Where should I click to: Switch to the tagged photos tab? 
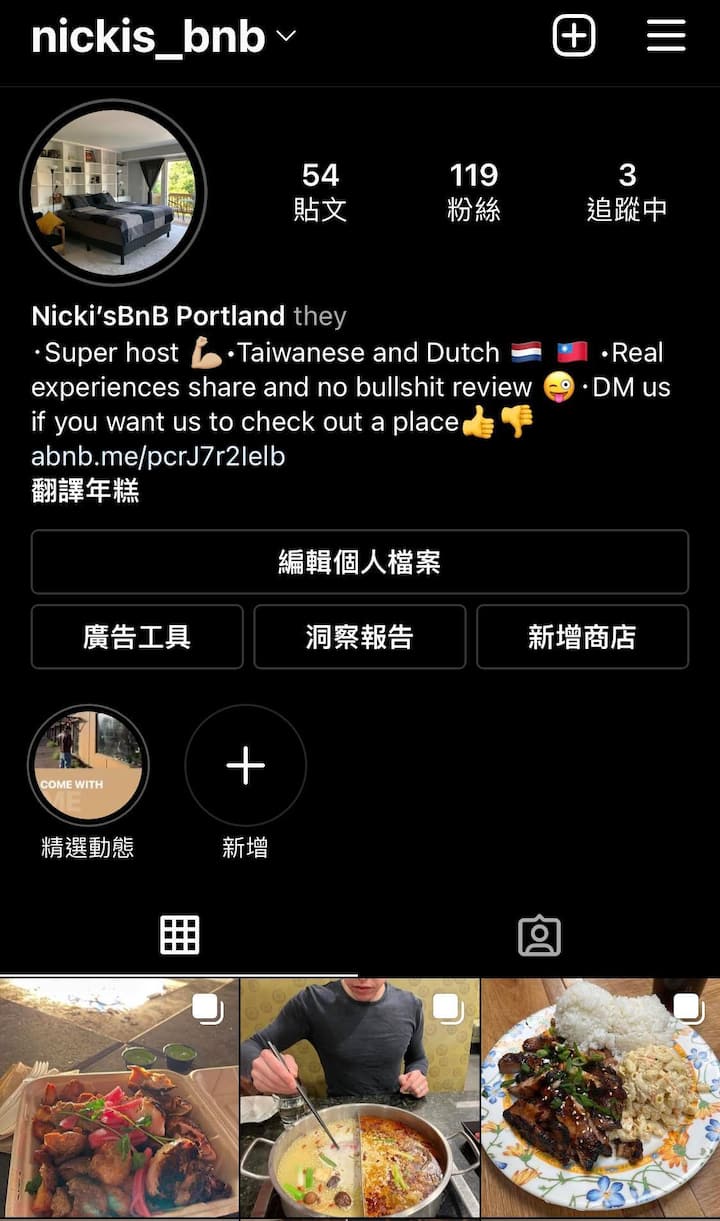(x=539, y=935)
